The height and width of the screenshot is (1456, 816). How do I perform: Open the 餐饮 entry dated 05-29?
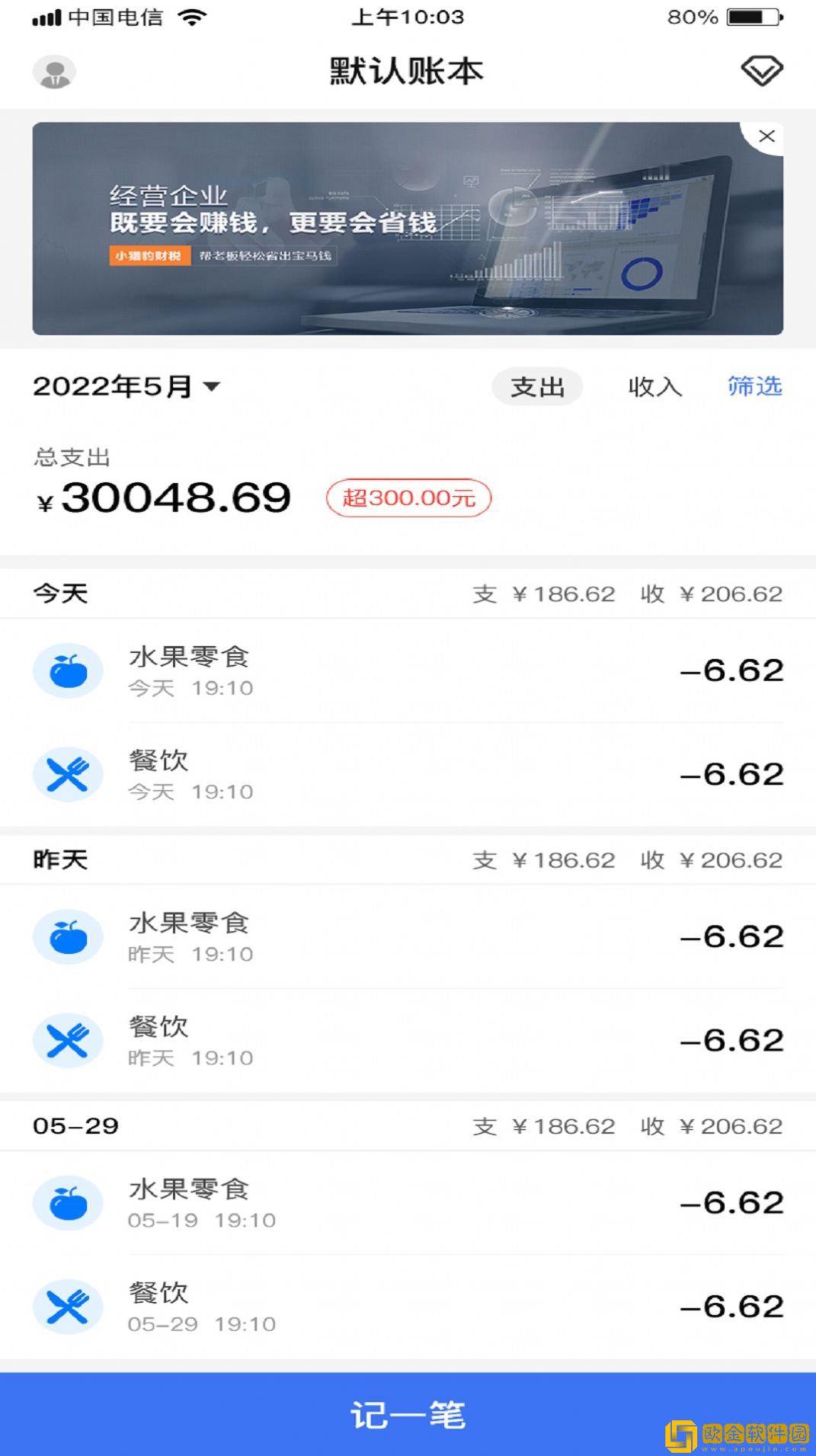click(408, 1307)
